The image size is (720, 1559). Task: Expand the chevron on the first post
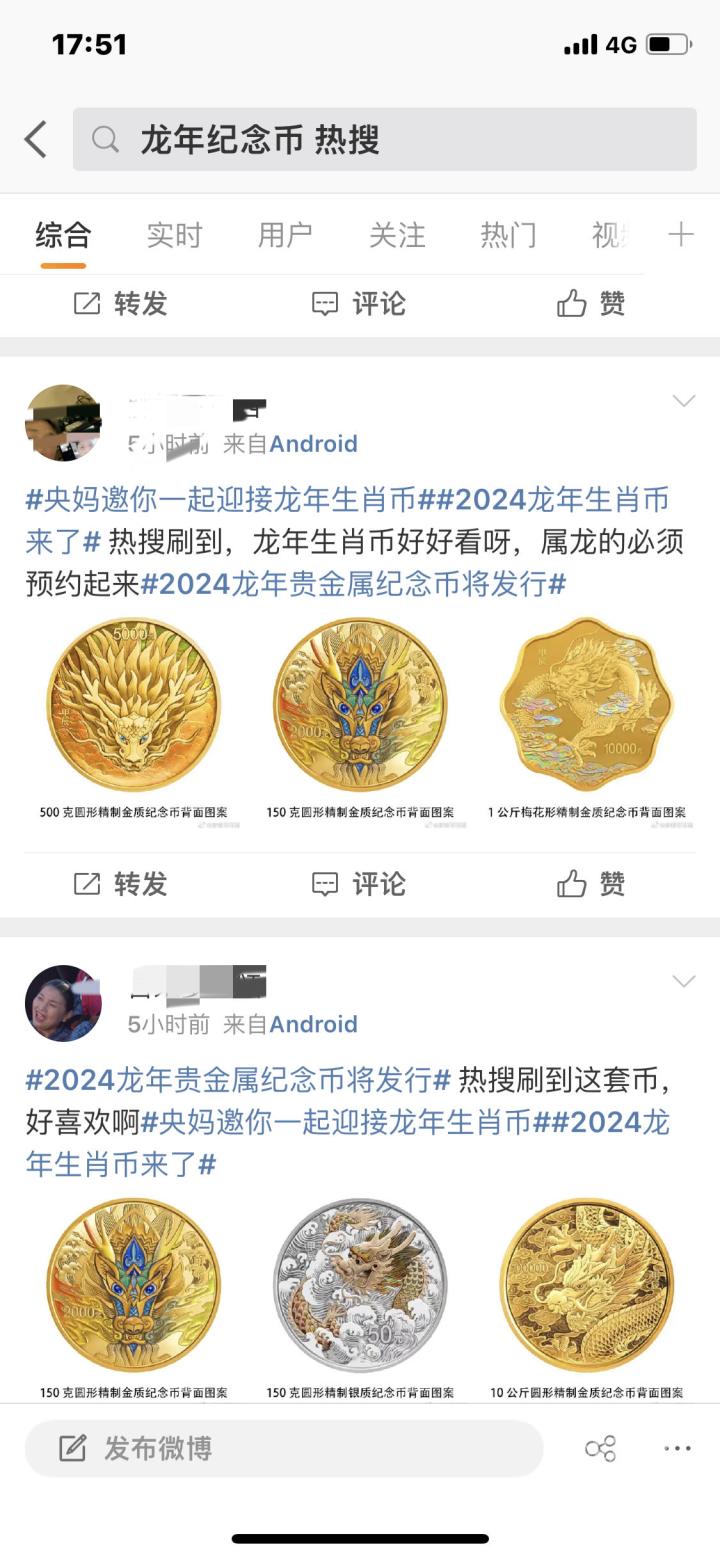pyautogui.click(x=684, y=401)
